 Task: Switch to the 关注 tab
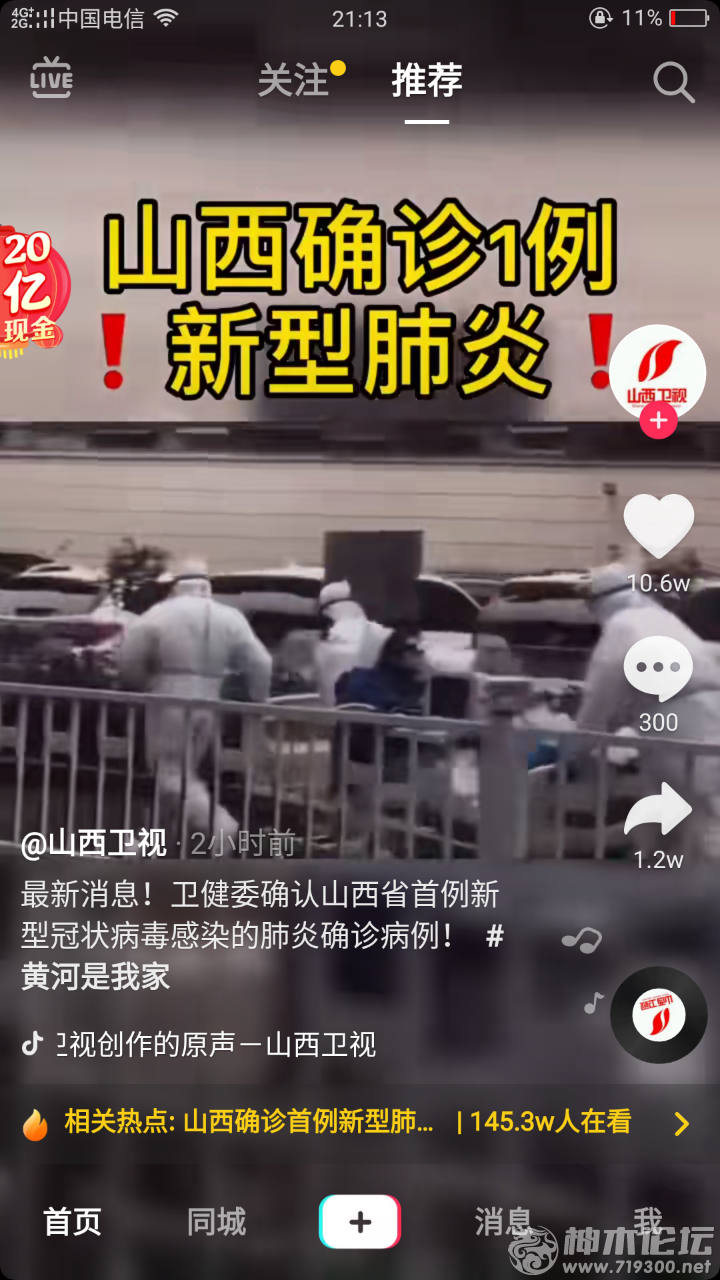(293, 81)
